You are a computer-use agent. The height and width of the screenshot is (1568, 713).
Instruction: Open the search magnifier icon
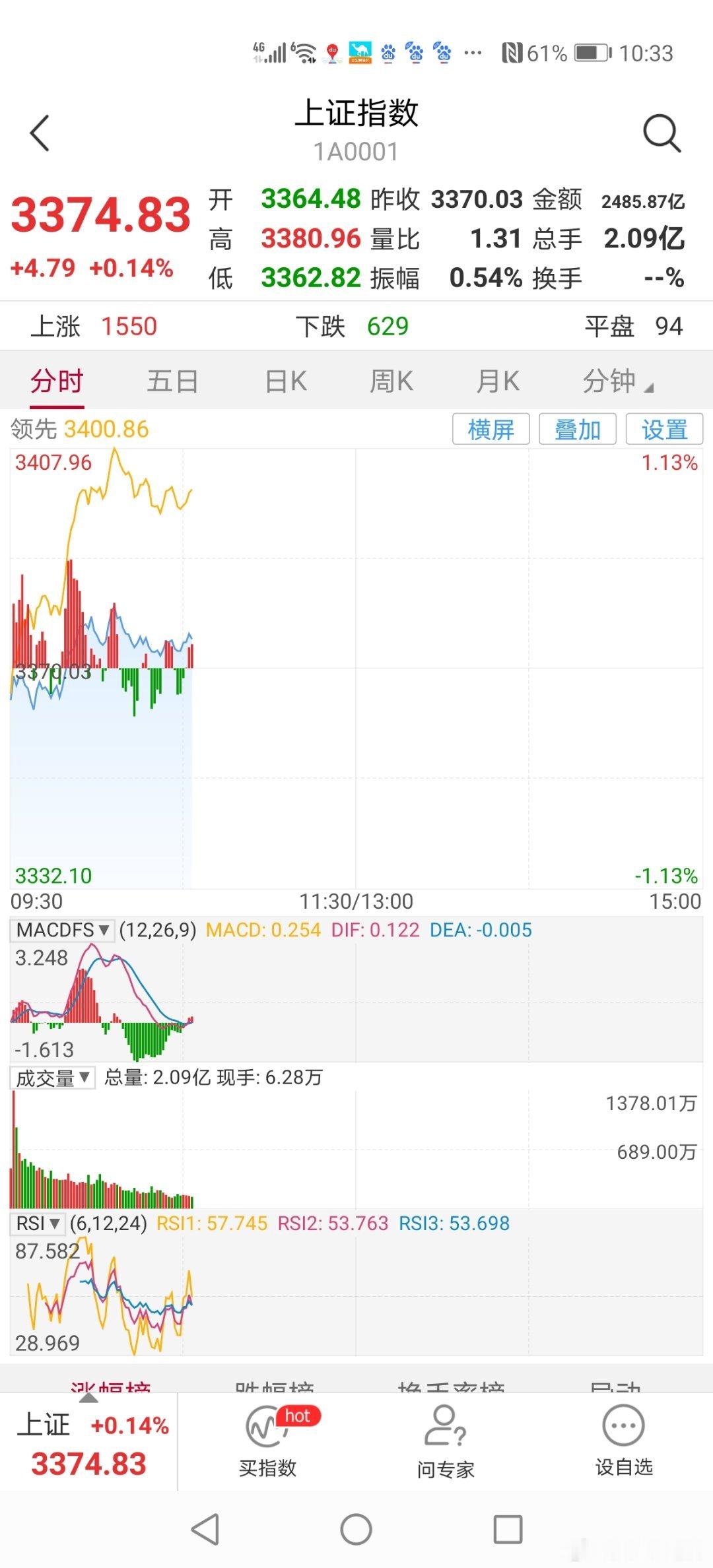(x=662, y=133)
